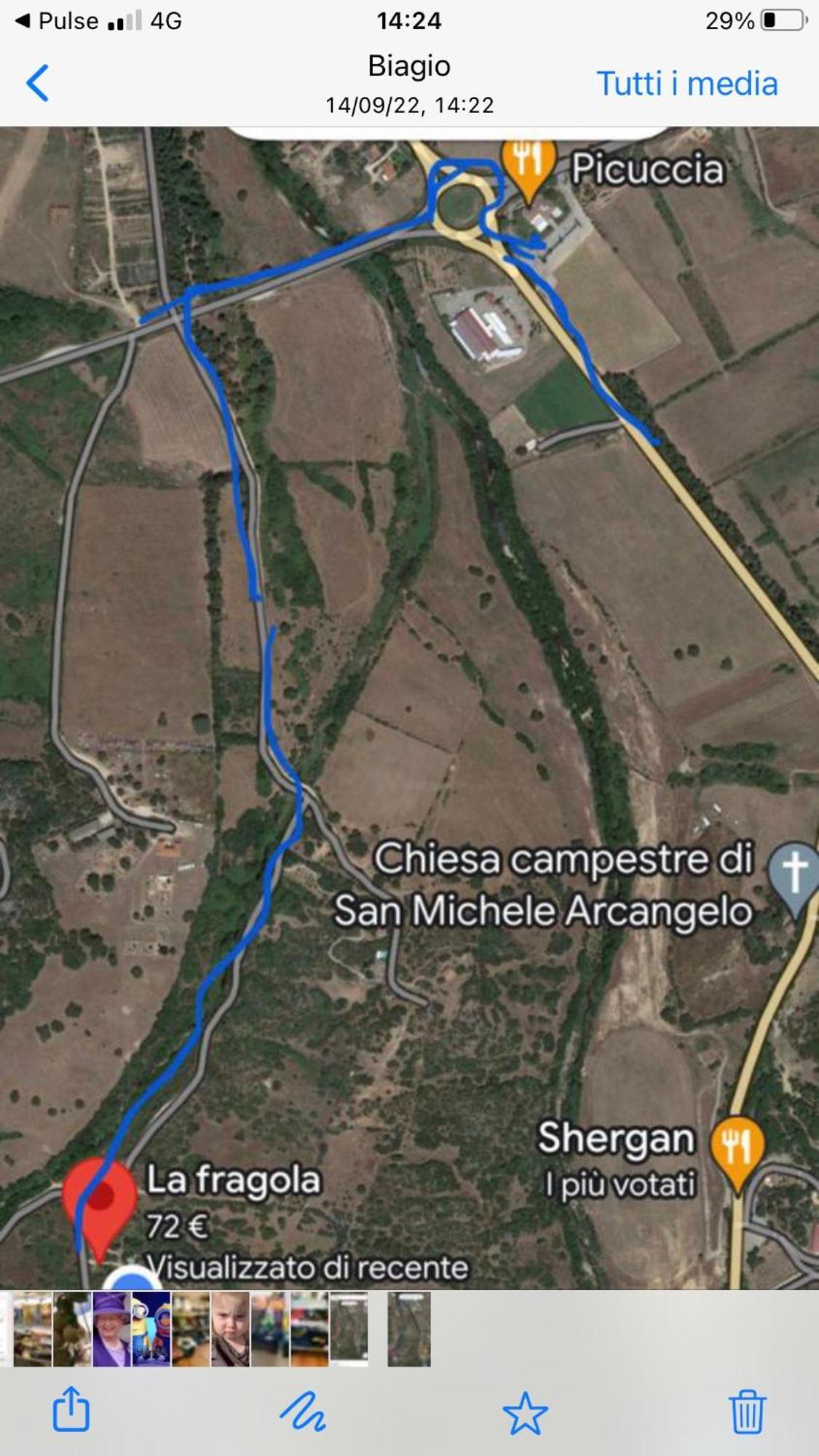Open the draw/markup tool
819x1456 pixels.
point(303,1411)
